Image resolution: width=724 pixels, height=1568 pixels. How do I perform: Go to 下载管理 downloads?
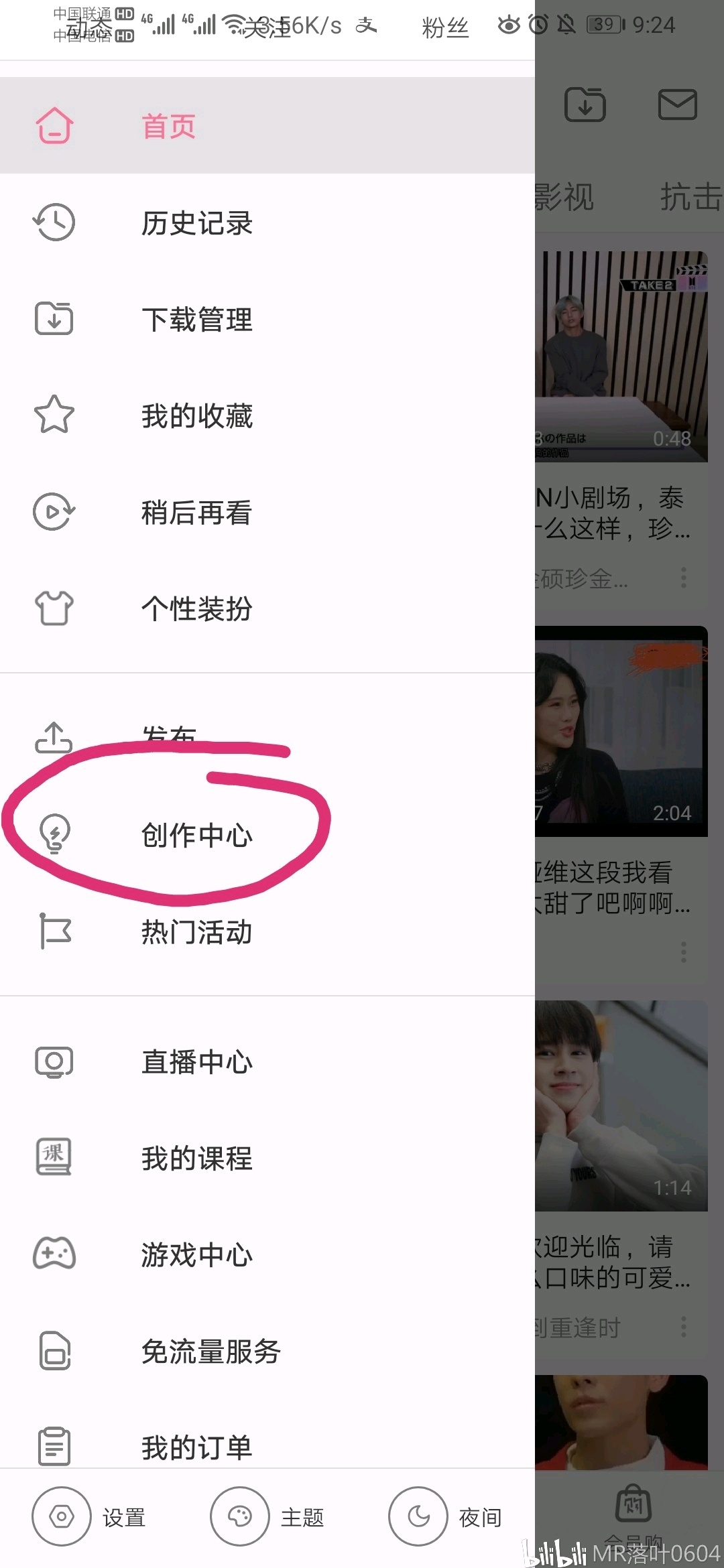pos(196,319)
